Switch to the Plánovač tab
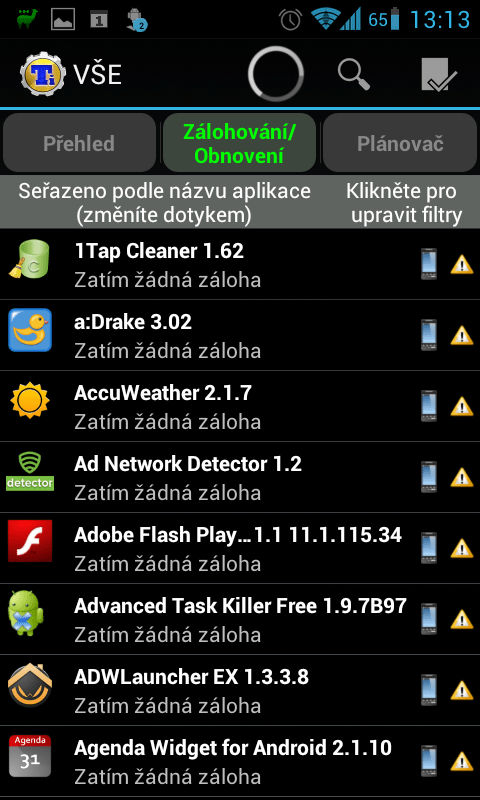The image size is (480, 800). (400, 143)
